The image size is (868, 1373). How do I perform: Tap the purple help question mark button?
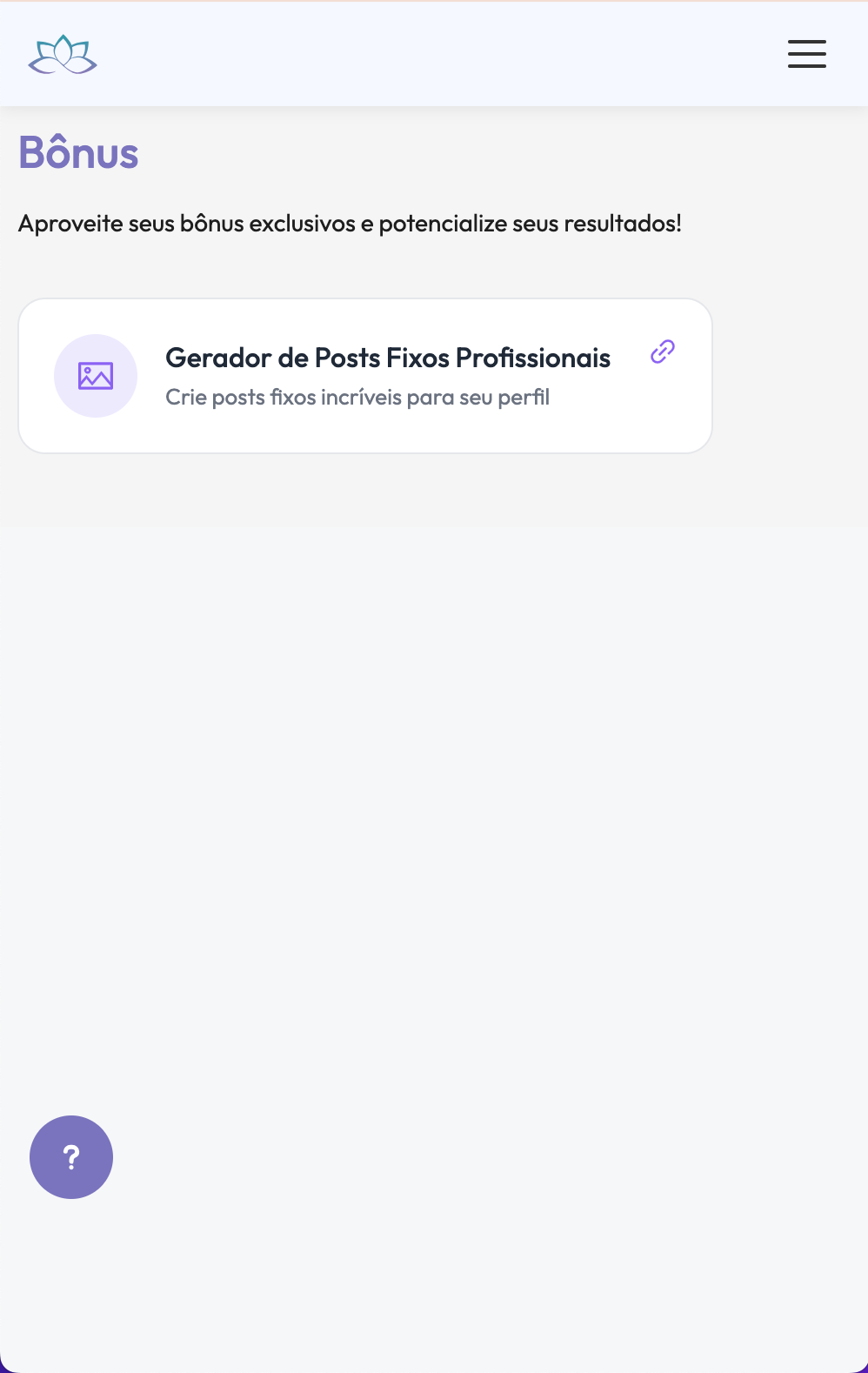pyautogui.click(x=71, y=1157)
